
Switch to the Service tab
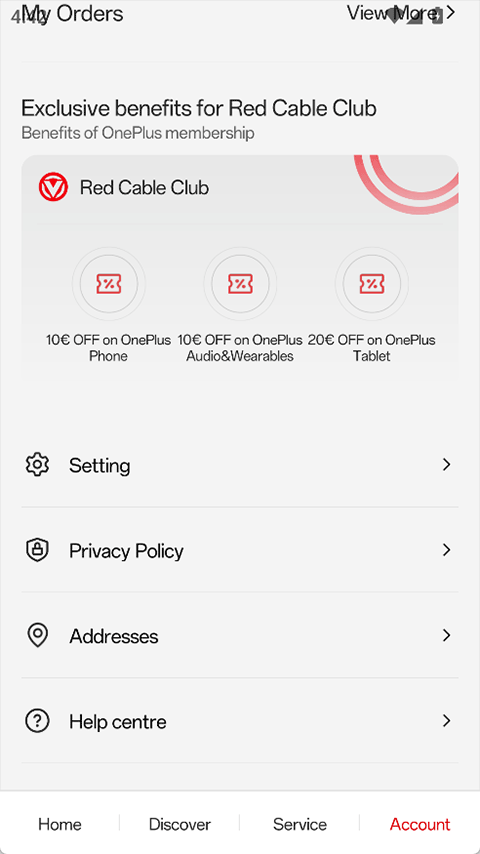(300, 824)
